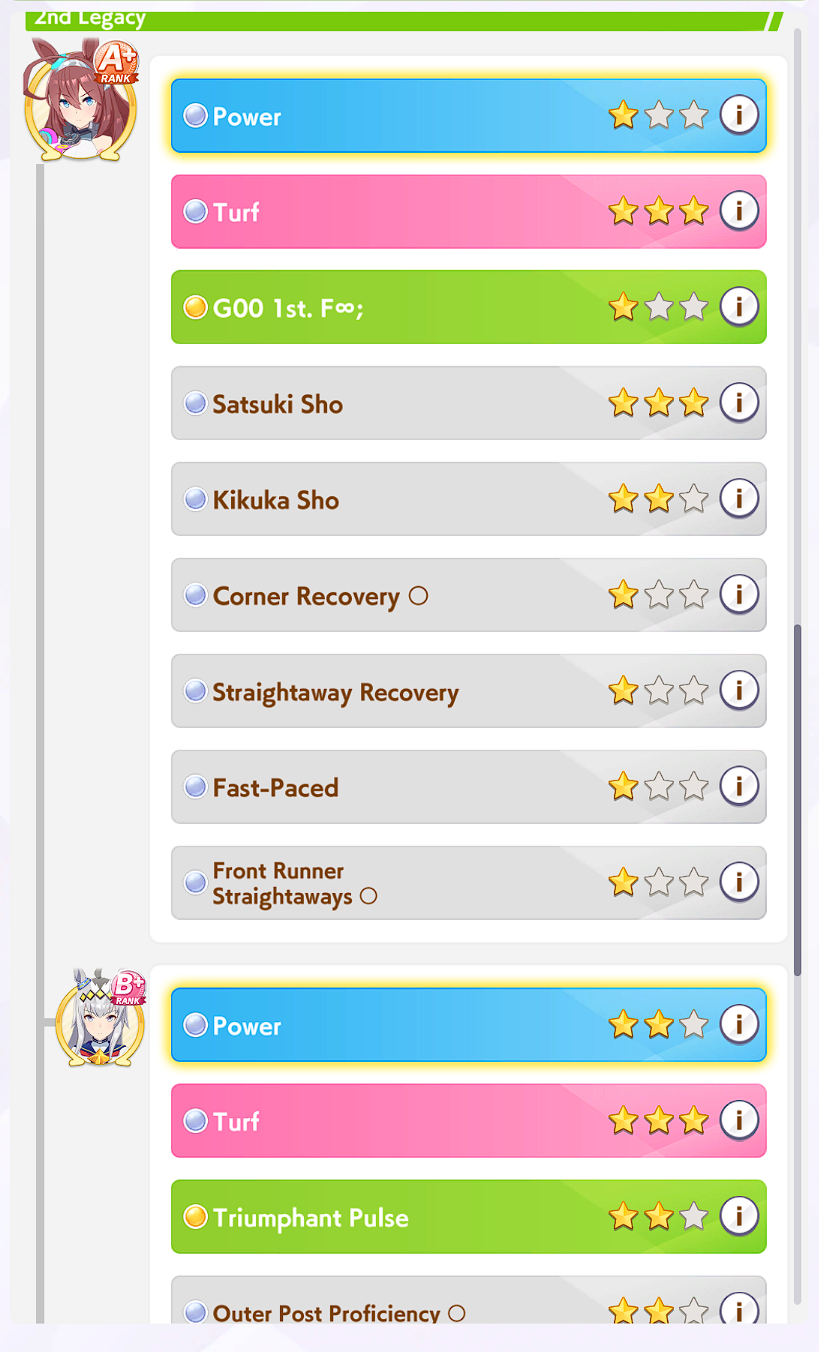Open Triumphant Pulse info
This screenshot has width=819, height=1352.
(x=739, y=1216)
